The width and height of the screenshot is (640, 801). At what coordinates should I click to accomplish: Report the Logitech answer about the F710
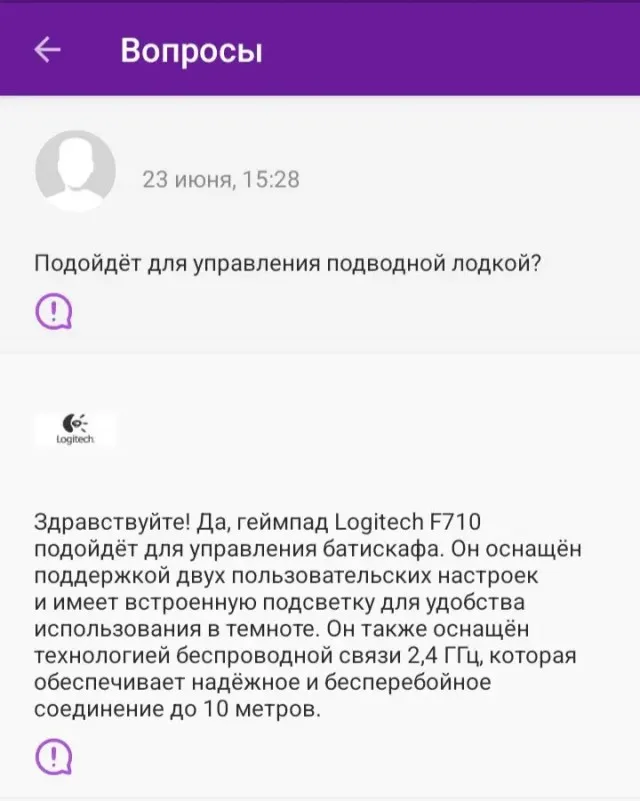coord(54,755)
